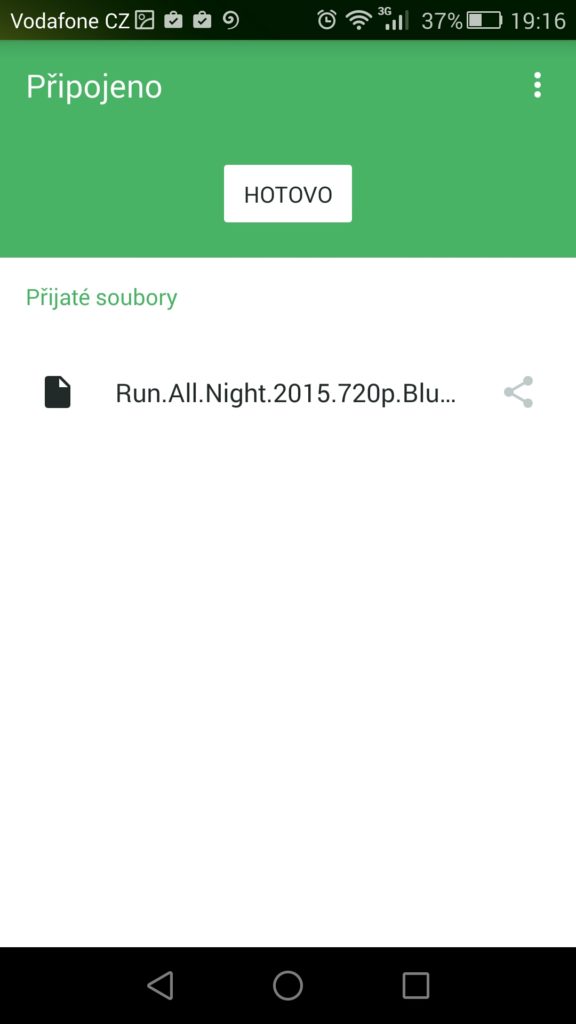Open the three-dot overflow menu
The width and height of the screenshot is (576, 1024).
537,86
